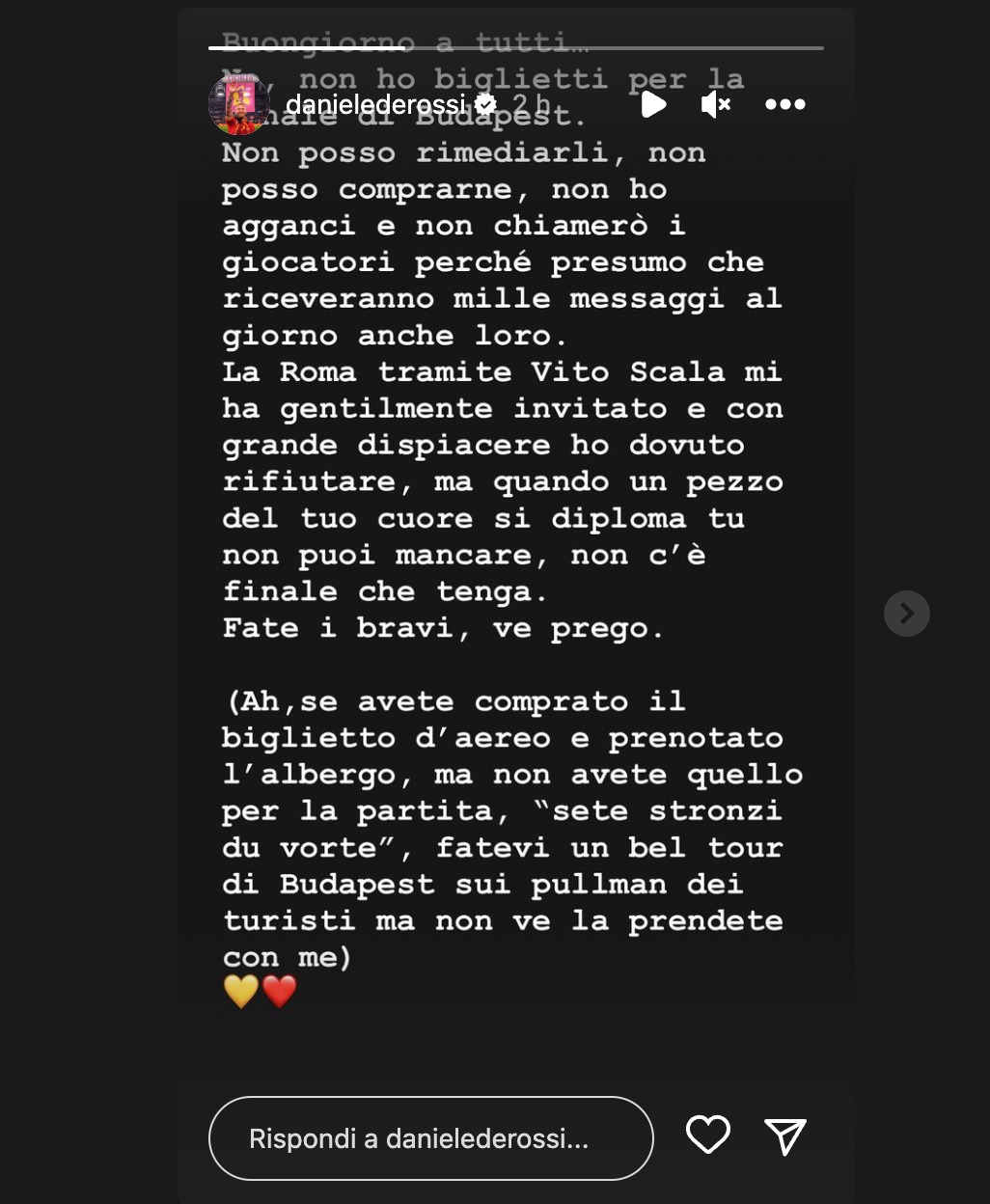
Task: Tap the danielederossi username
Action: point(375,104)
